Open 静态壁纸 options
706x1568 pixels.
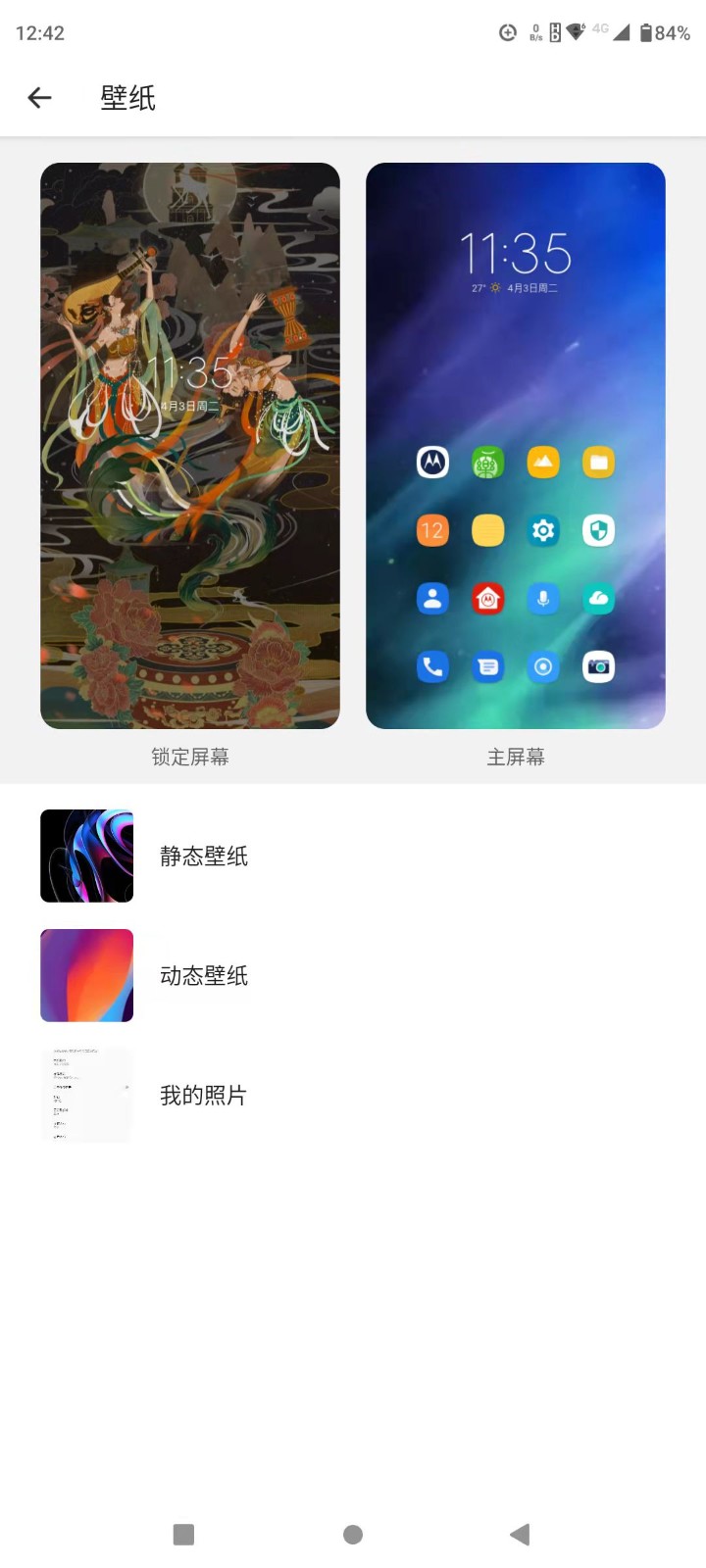coord(204,856)
